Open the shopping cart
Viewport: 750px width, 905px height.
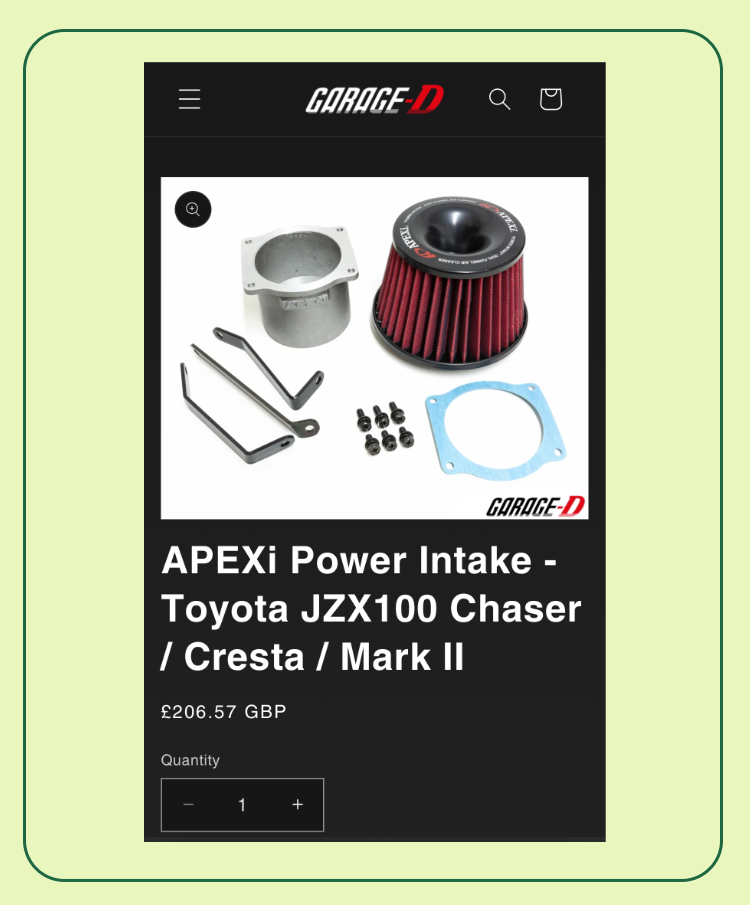(550, 99)
